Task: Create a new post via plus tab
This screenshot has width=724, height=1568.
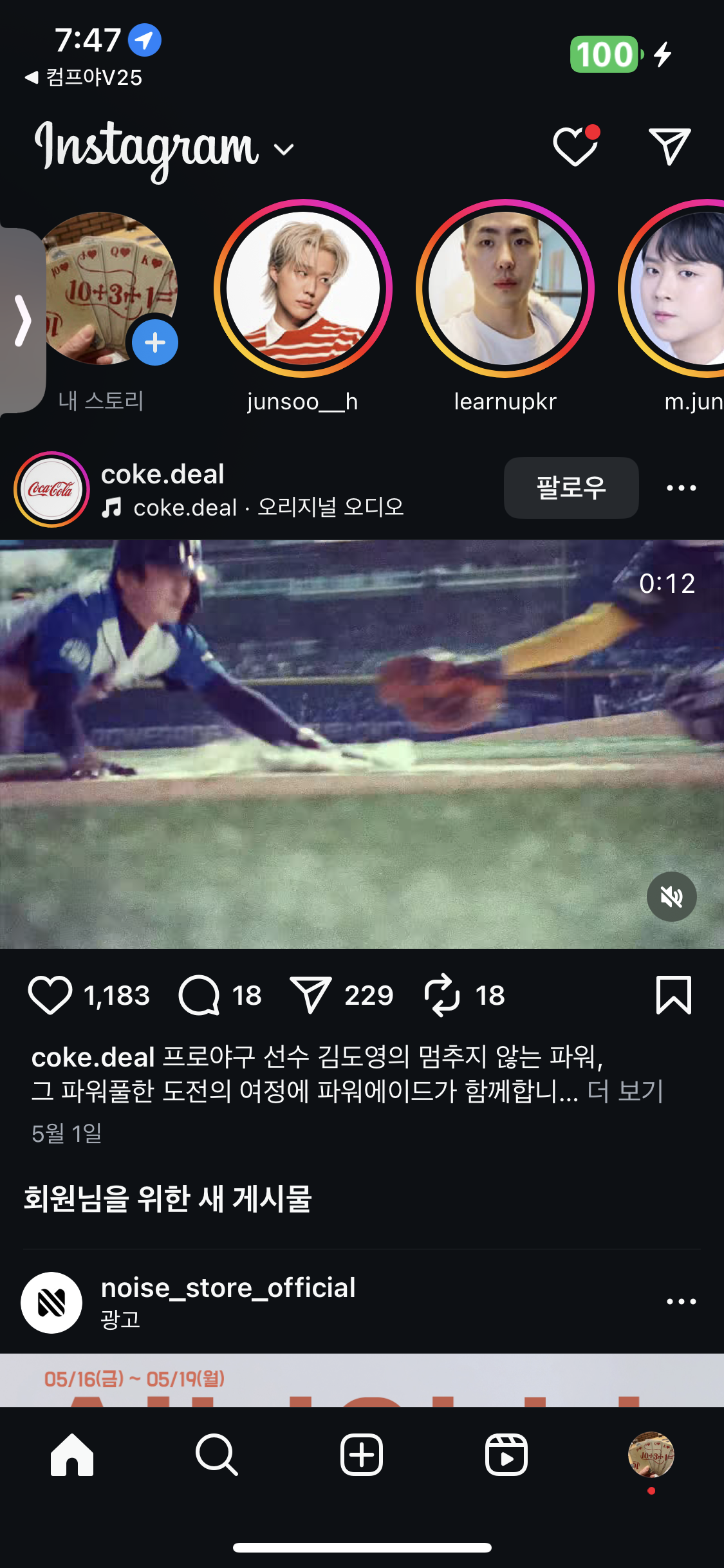Action: [362, 1455]
